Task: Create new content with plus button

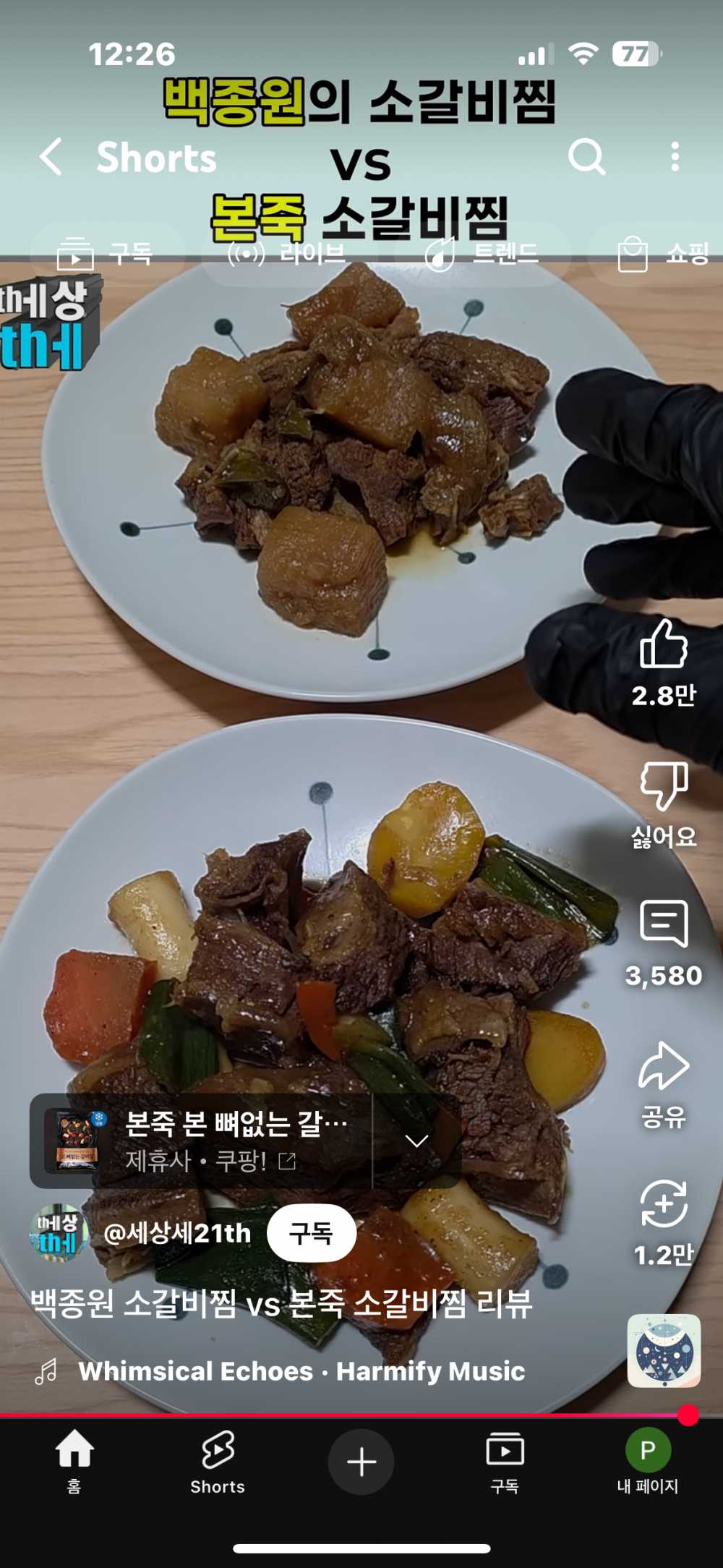Action: [x=361, y=1462]
